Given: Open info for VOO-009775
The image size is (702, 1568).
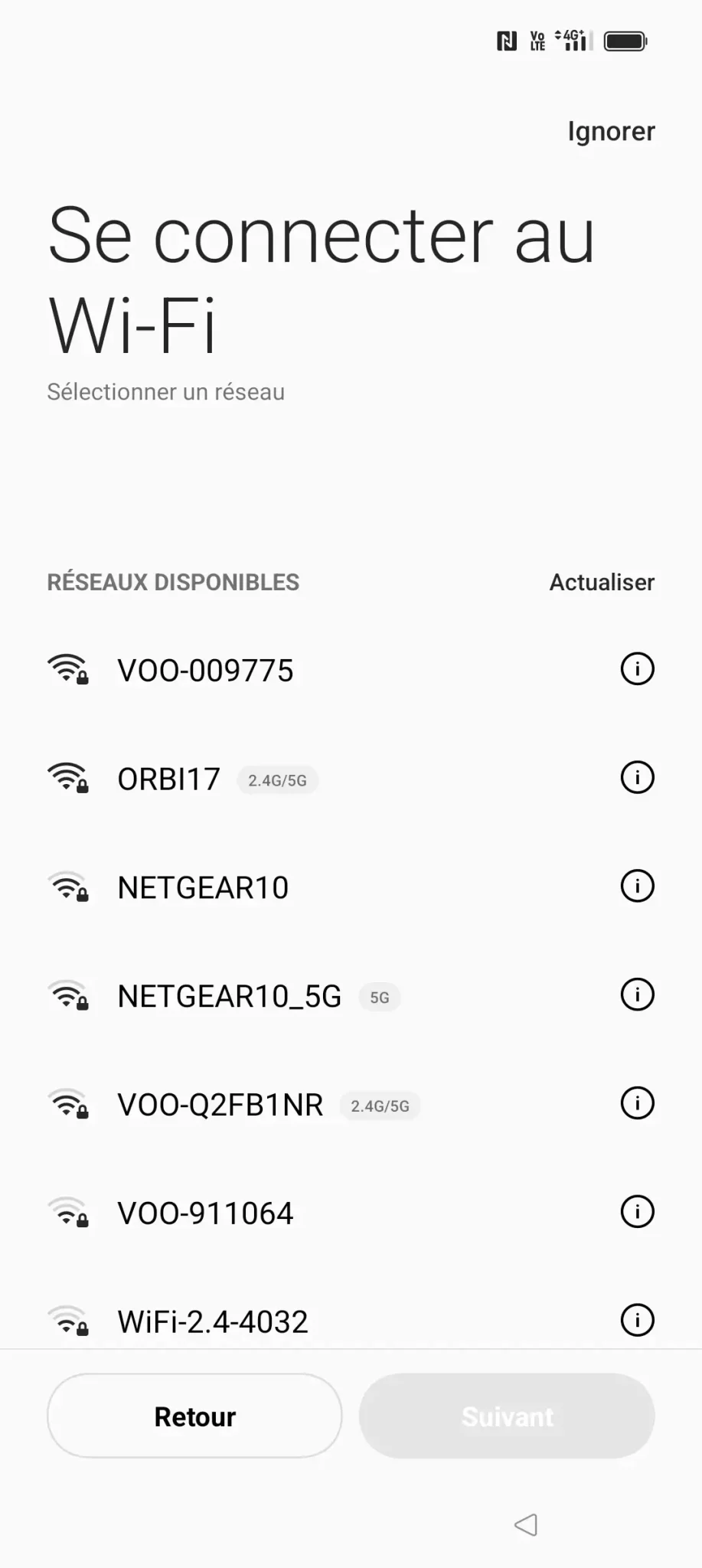Looking at the screenshot, I should tap(637, 669).
